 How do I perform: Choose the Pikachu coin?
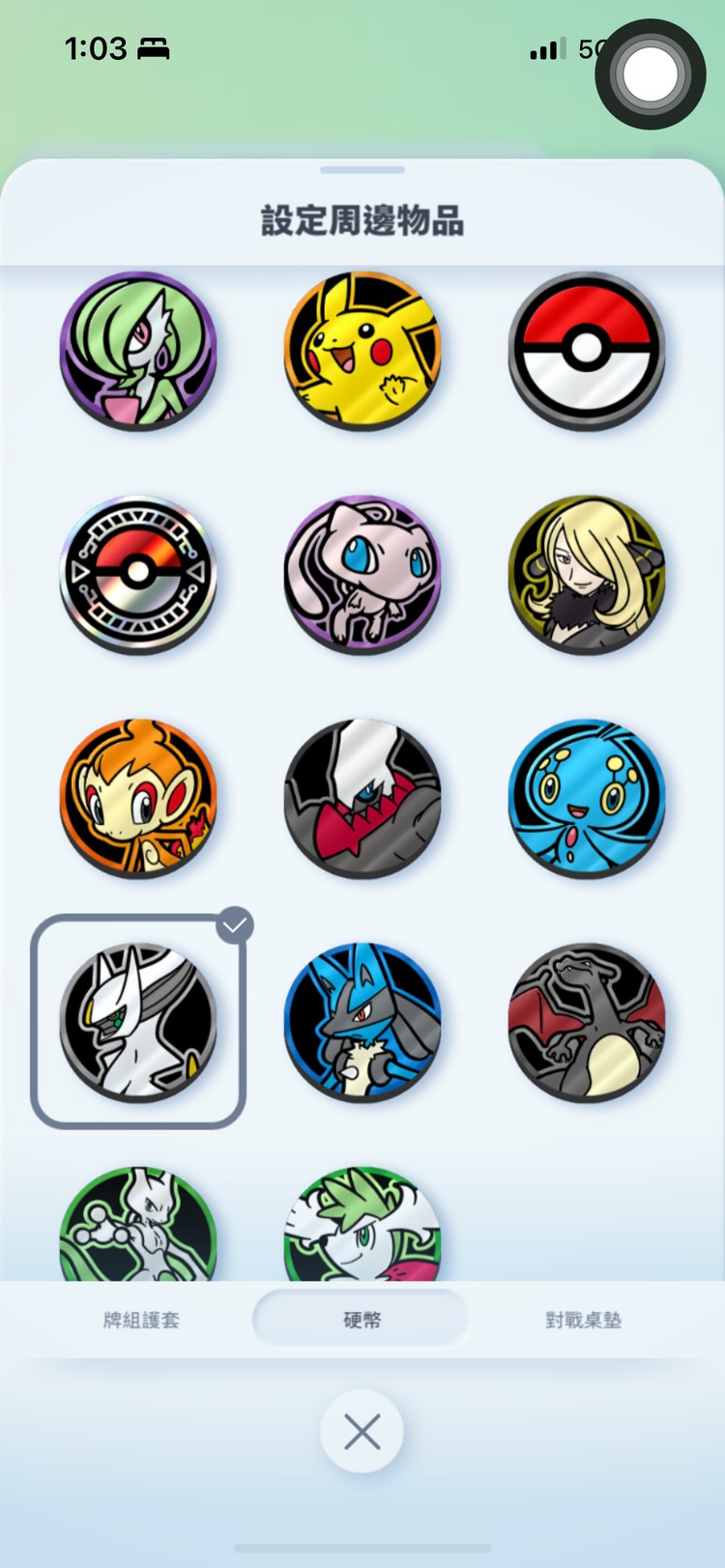pos(362,350)
